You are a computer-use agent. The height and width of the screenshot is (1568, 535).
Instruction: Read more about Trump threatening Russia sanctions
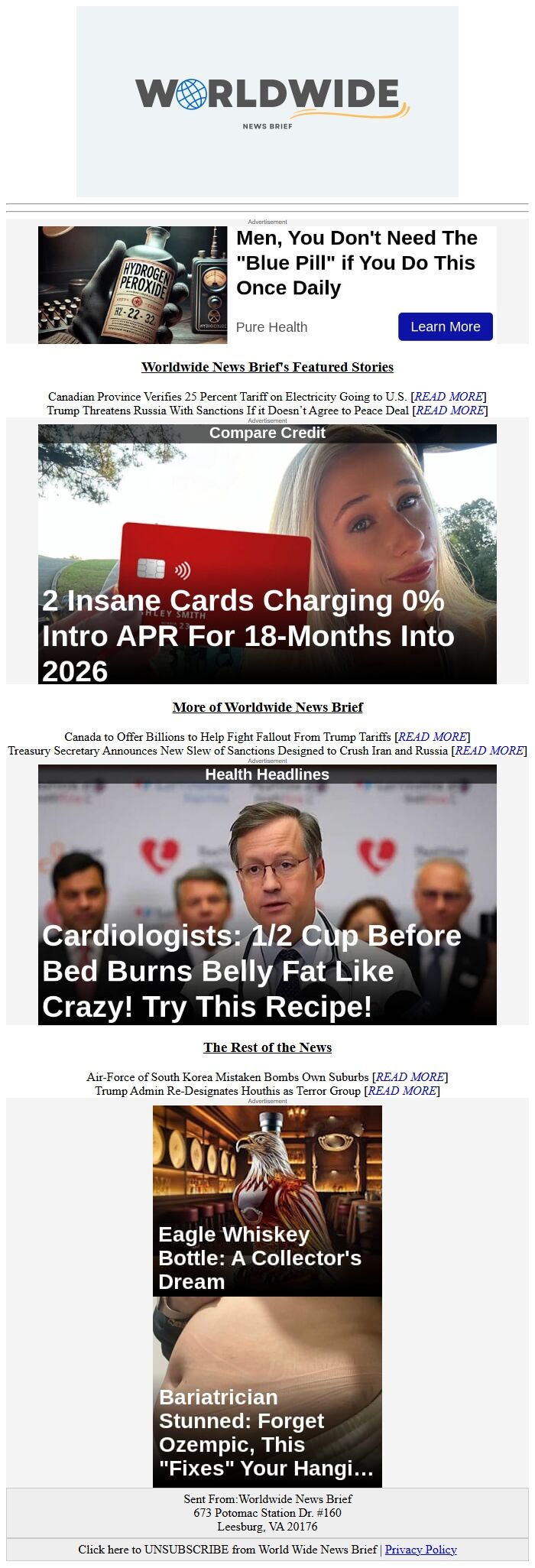[450, 410]
